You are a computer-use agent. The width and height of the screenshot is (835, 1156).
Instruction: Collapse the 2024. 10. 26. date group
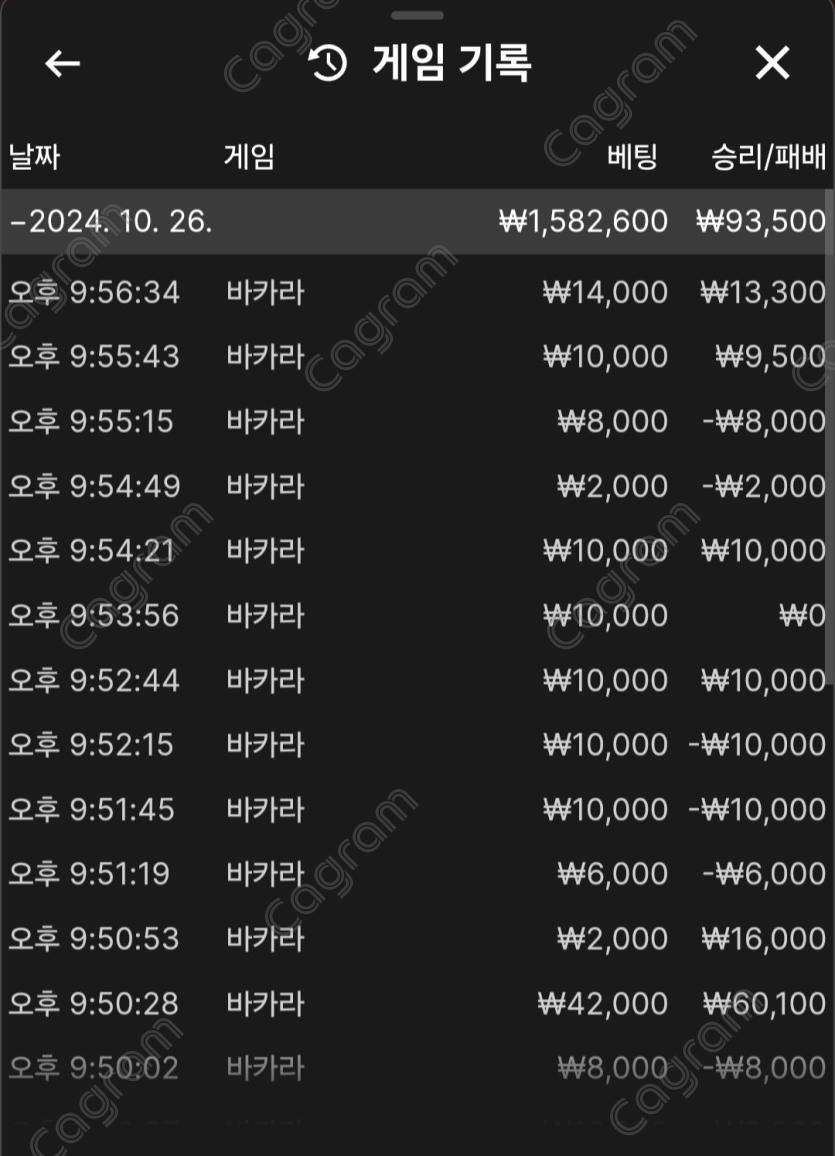pyautogui.click(x=110, y=221)
